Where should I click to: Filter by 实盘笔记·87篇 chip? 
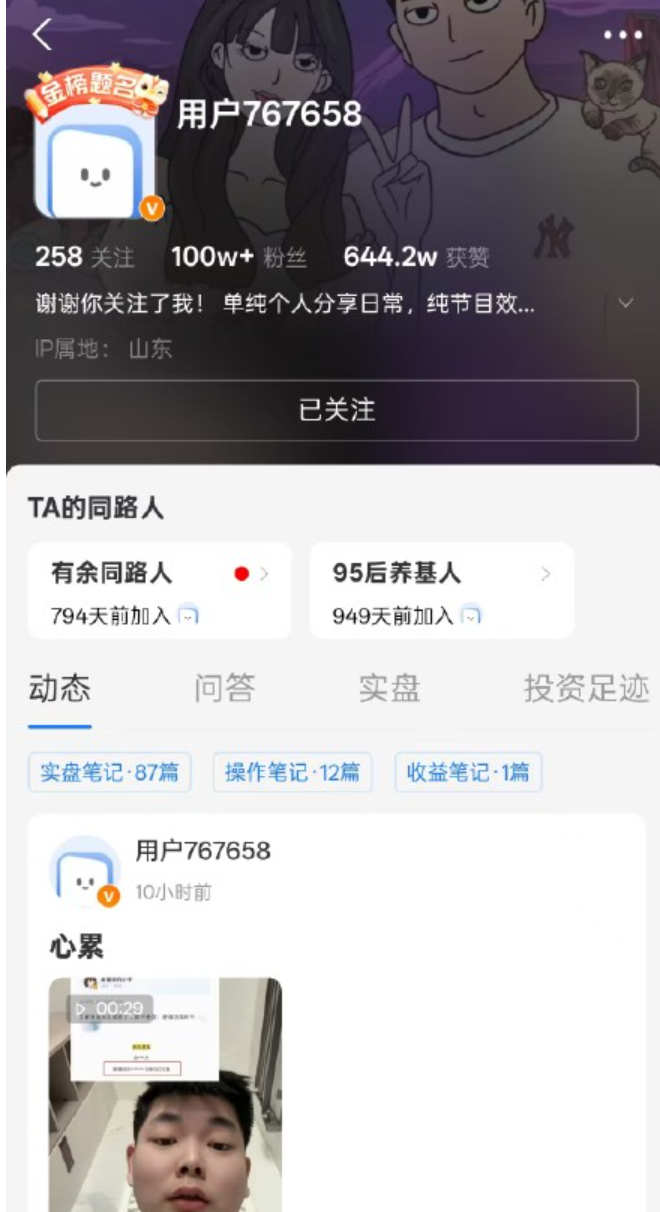tap(109, 772)
